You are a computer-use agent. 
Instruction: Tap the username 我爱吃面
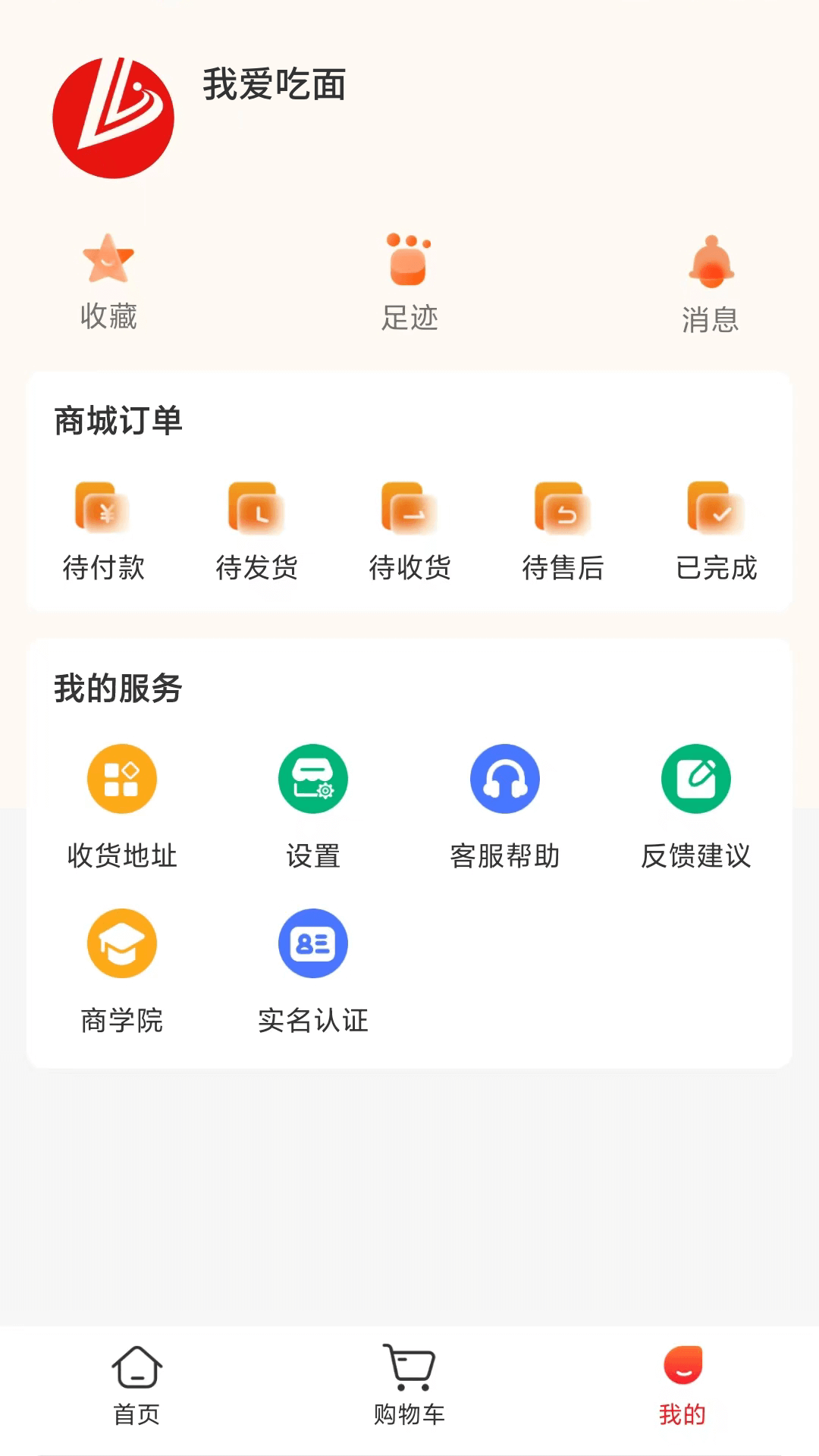coord(275,86)
